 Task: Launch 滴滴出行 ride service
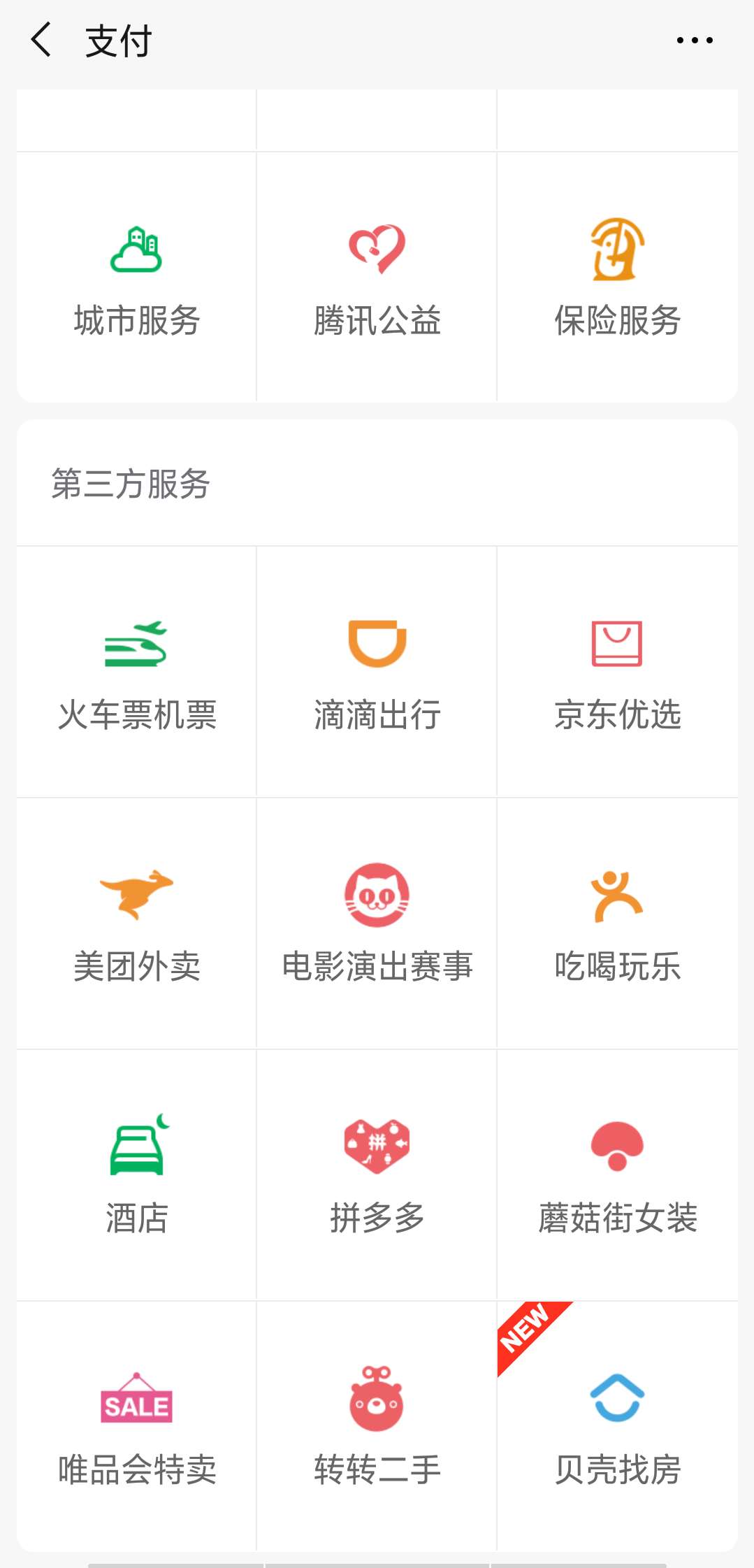tap(377, 672)
